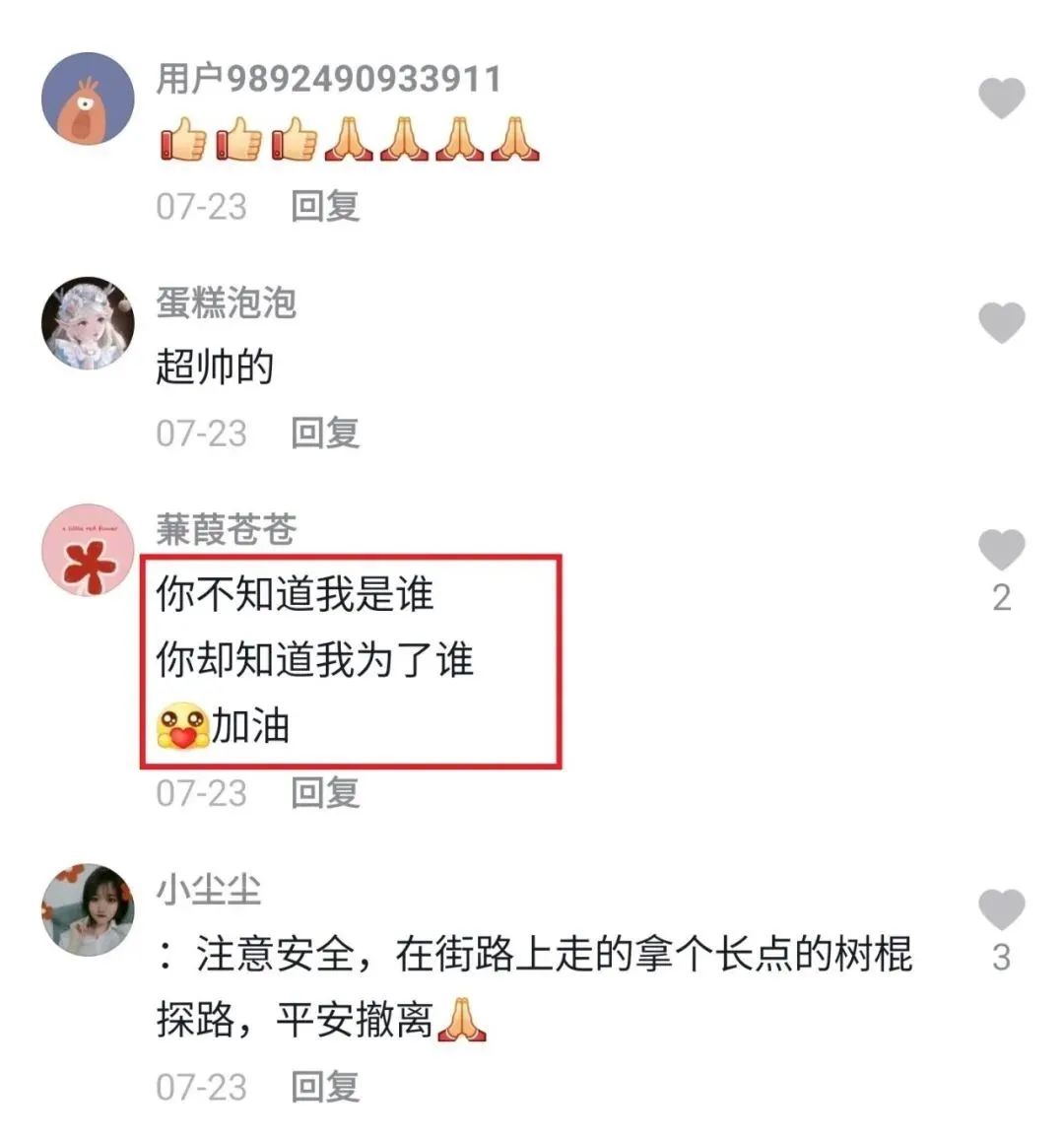Open 蛋糕泡泡's profile avatar
Image resolution: width=1064 pixels, height=1138 pixels.
(x=88, y=323)
